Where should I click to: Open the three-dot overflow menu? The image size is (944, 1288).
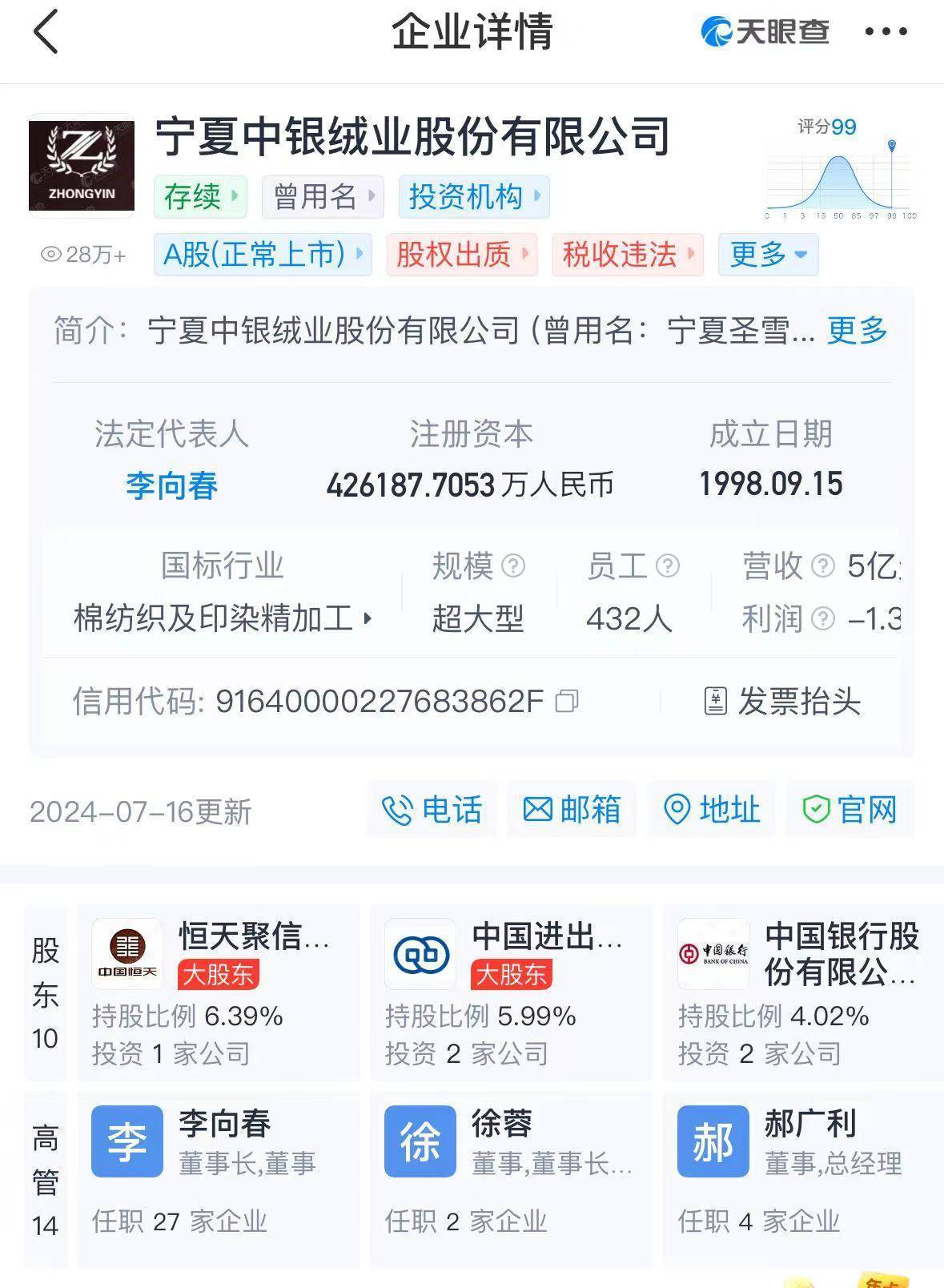tap(886, 32)
